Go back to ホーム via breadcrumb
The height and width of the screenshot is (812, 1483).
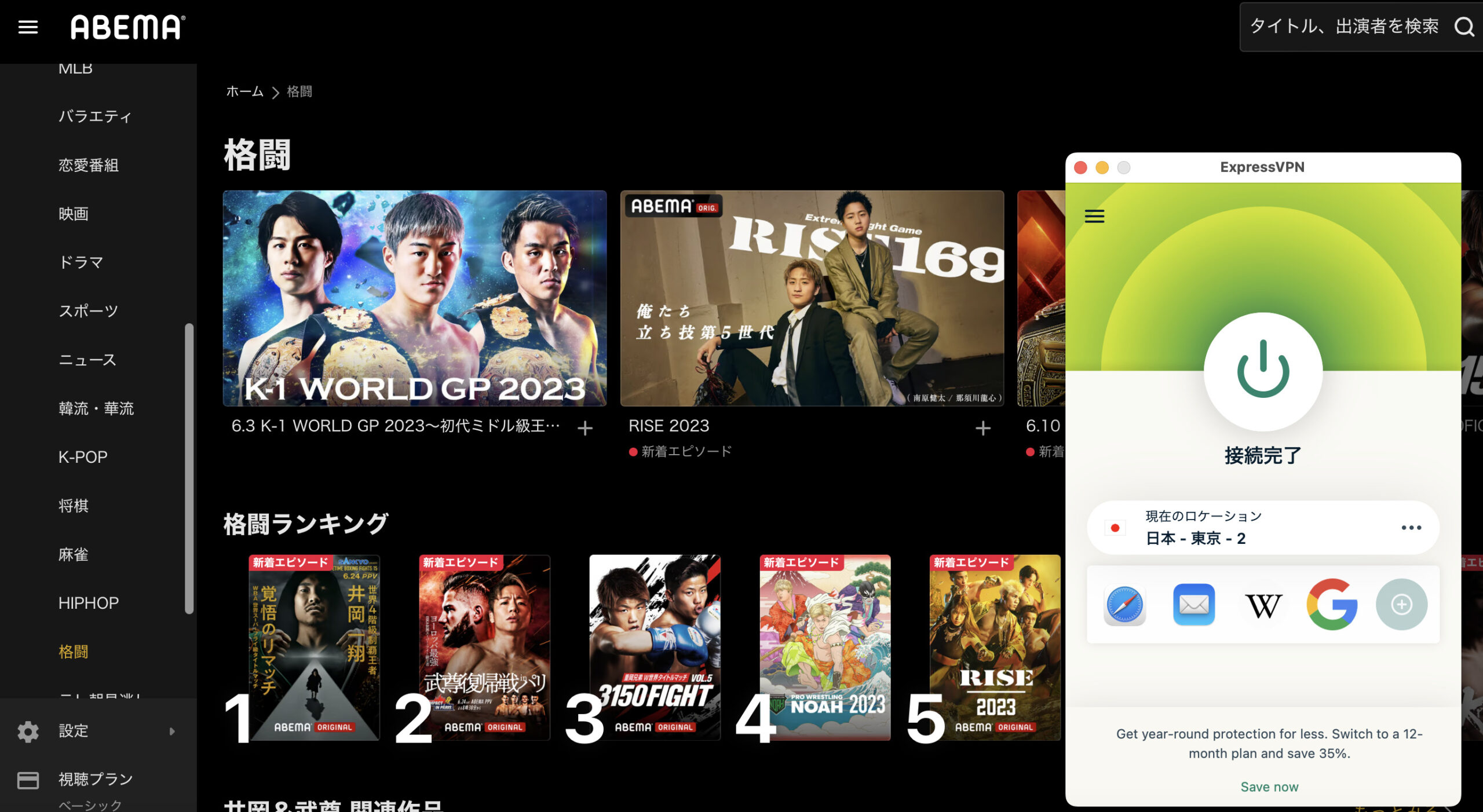click(244, 92)
